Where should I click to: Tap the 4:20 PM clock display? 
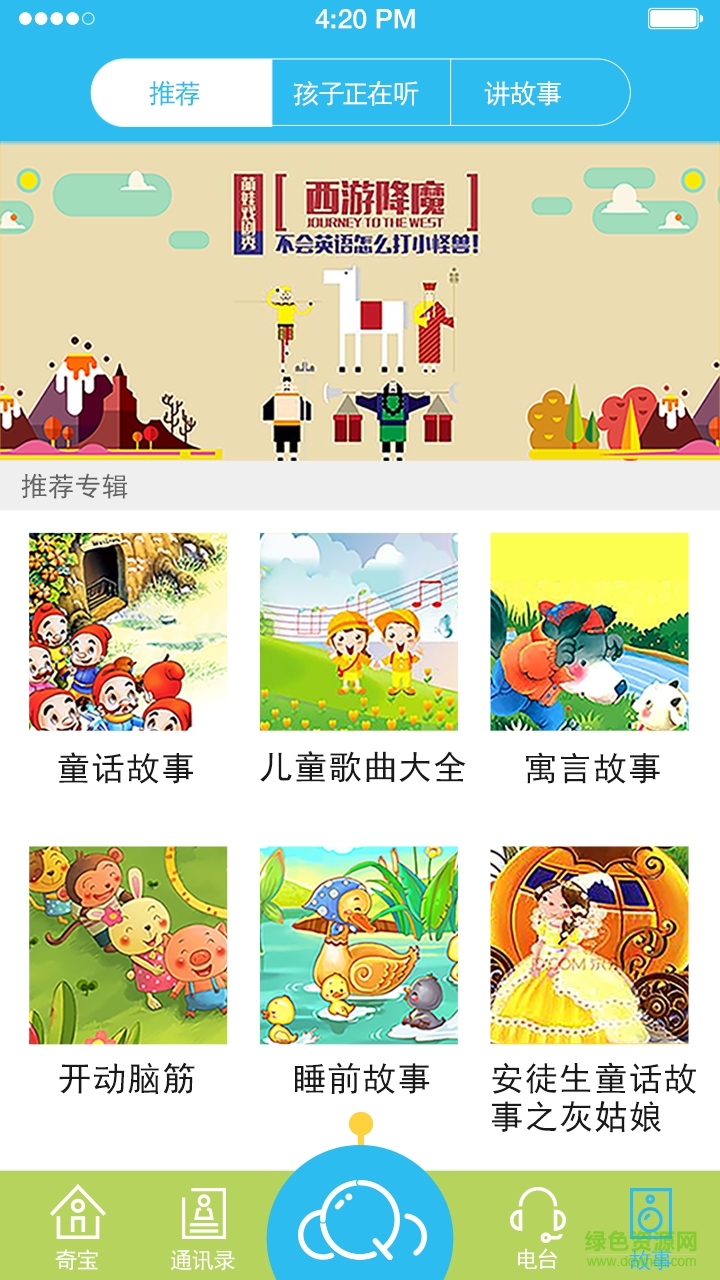coord(360,16)
